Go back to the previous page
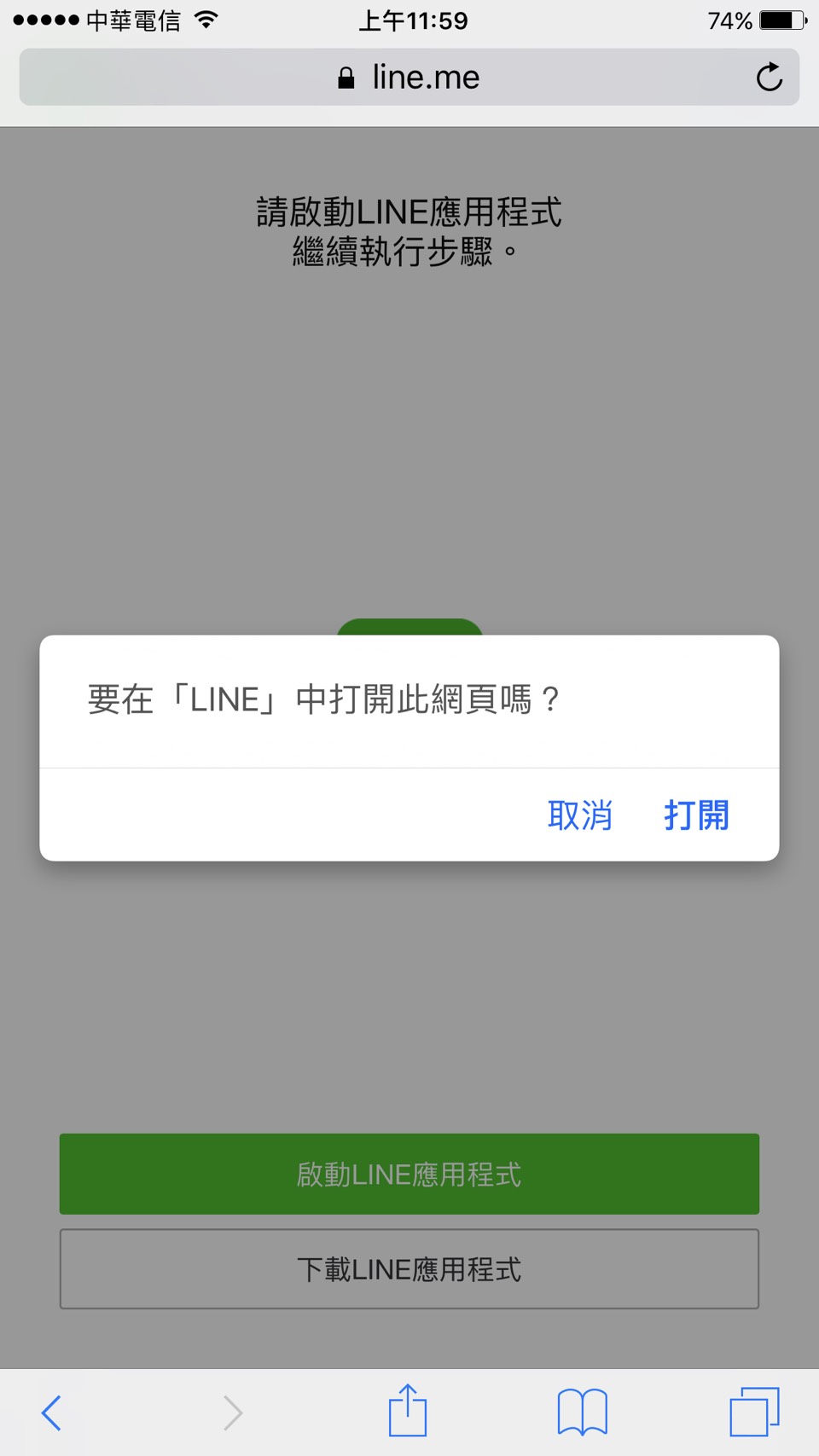 [52, 1412]
